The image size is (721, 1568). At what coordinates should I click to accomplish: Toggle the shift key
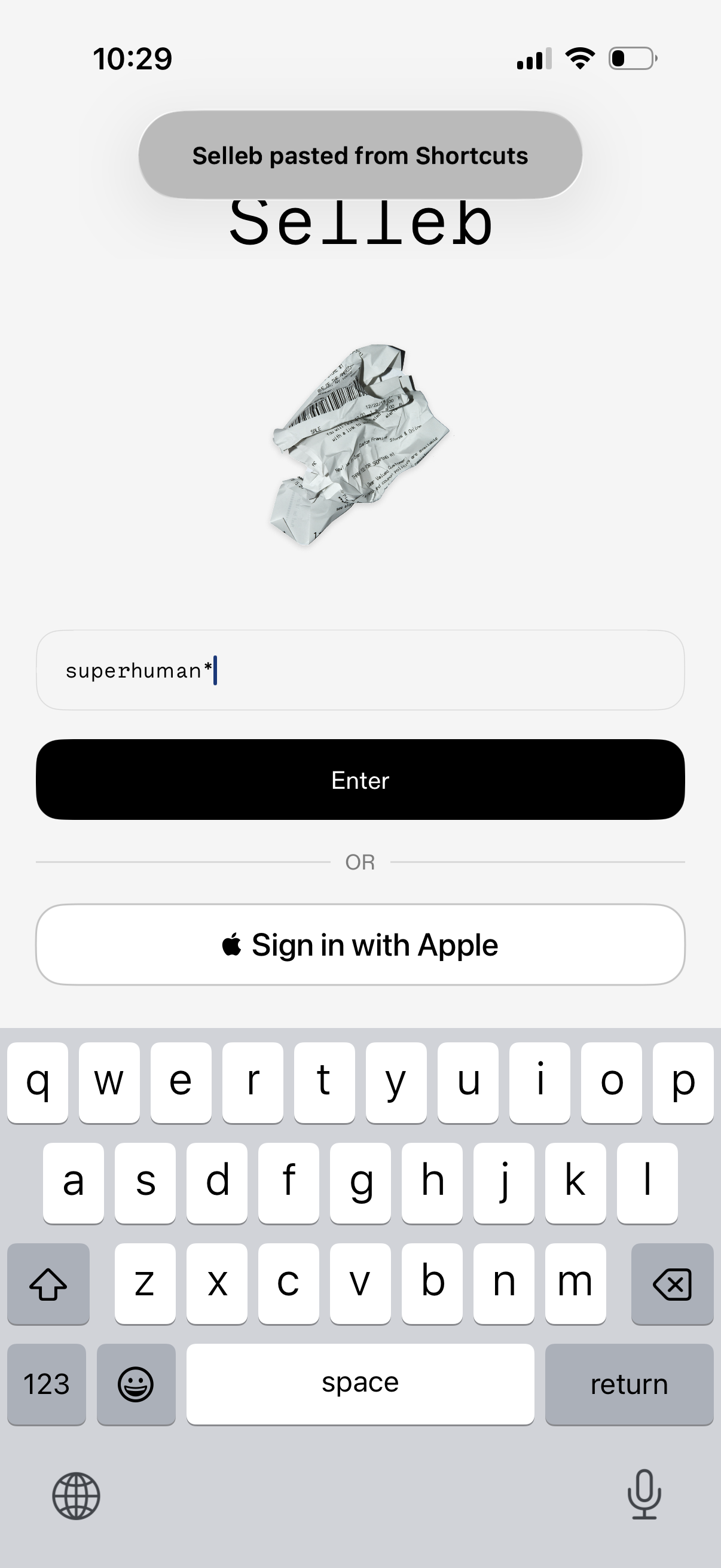48,1284
